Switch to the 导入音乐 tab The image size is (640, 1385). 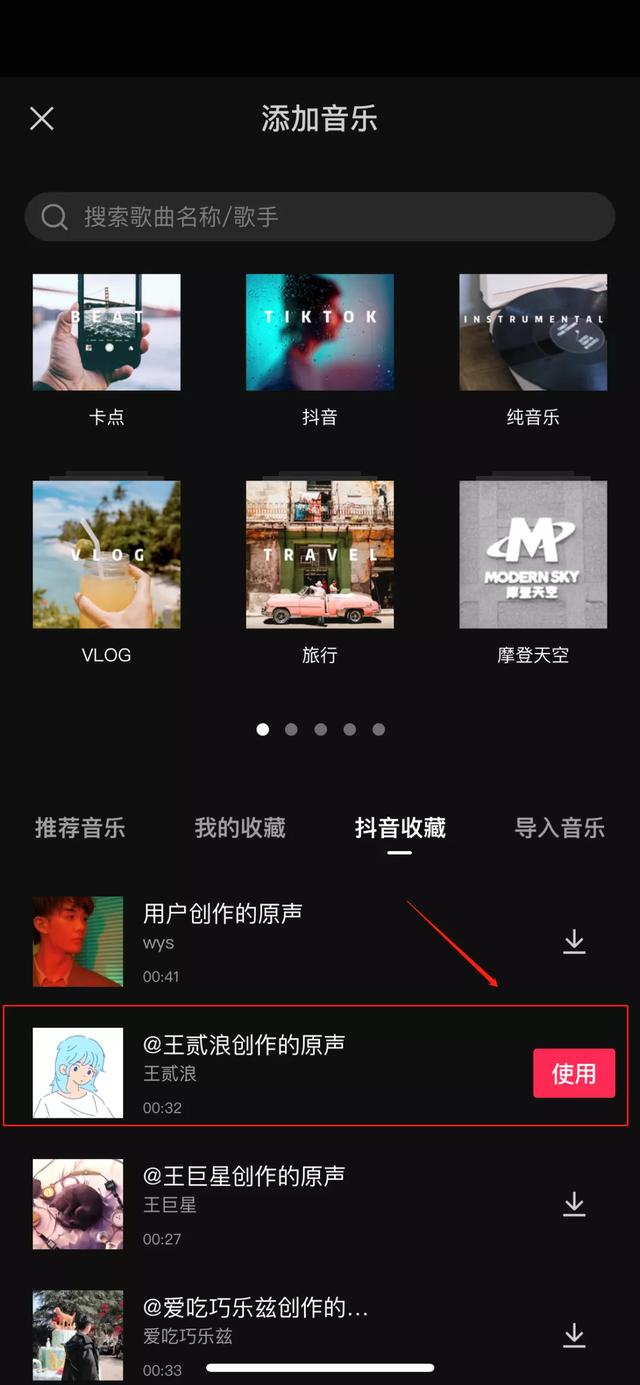click(560, 828)
